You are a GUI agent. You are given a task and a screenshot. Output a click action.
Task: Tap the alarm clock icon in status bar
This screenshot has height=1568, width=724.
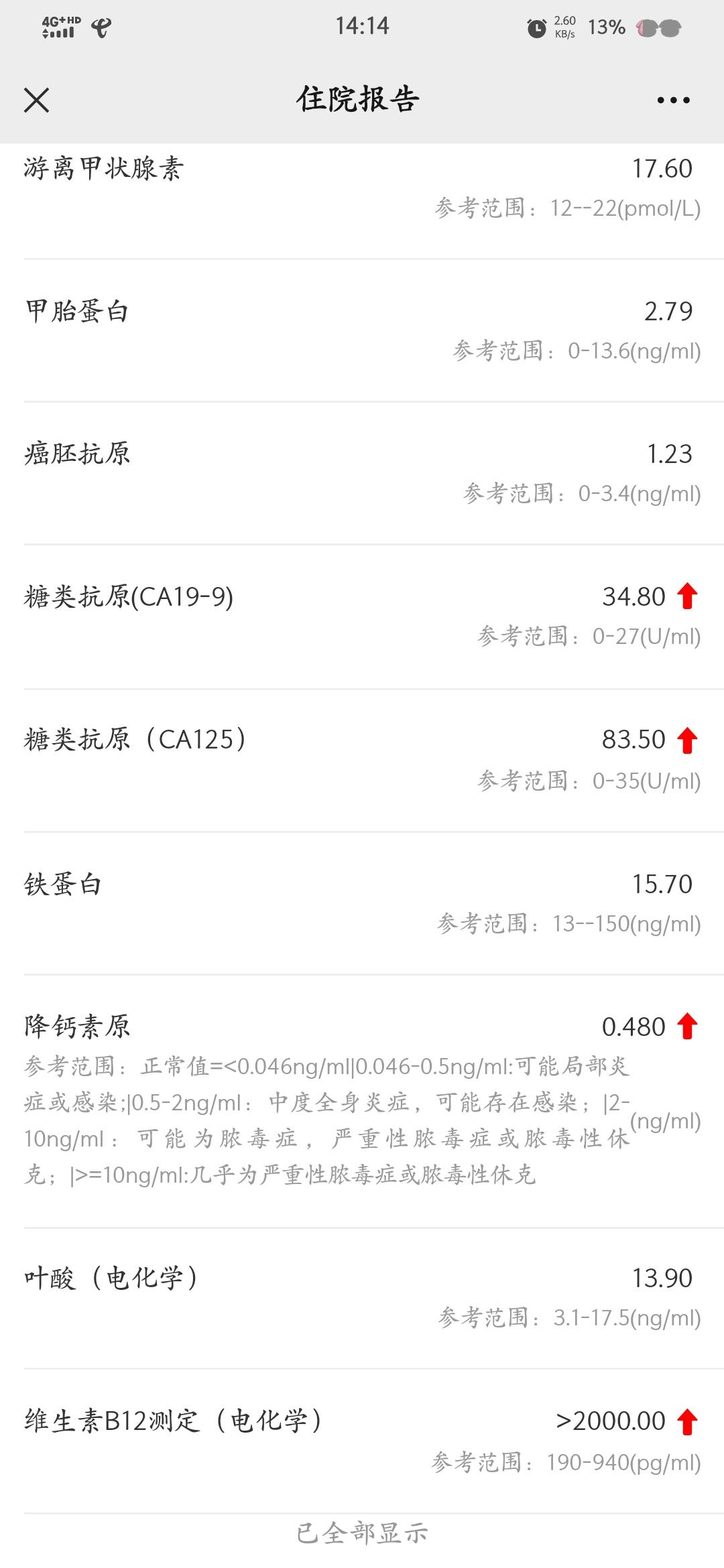(537, 27)
